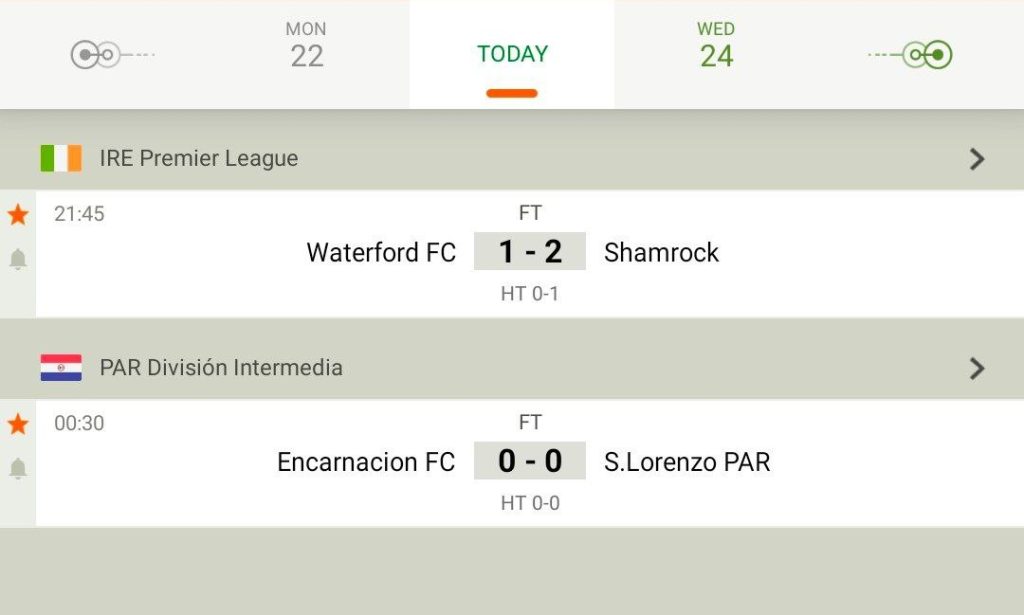This screenshot has width=1024, height=615.
Task: Toggle alert bell for Waterford FC match
Action: (18, 260)
